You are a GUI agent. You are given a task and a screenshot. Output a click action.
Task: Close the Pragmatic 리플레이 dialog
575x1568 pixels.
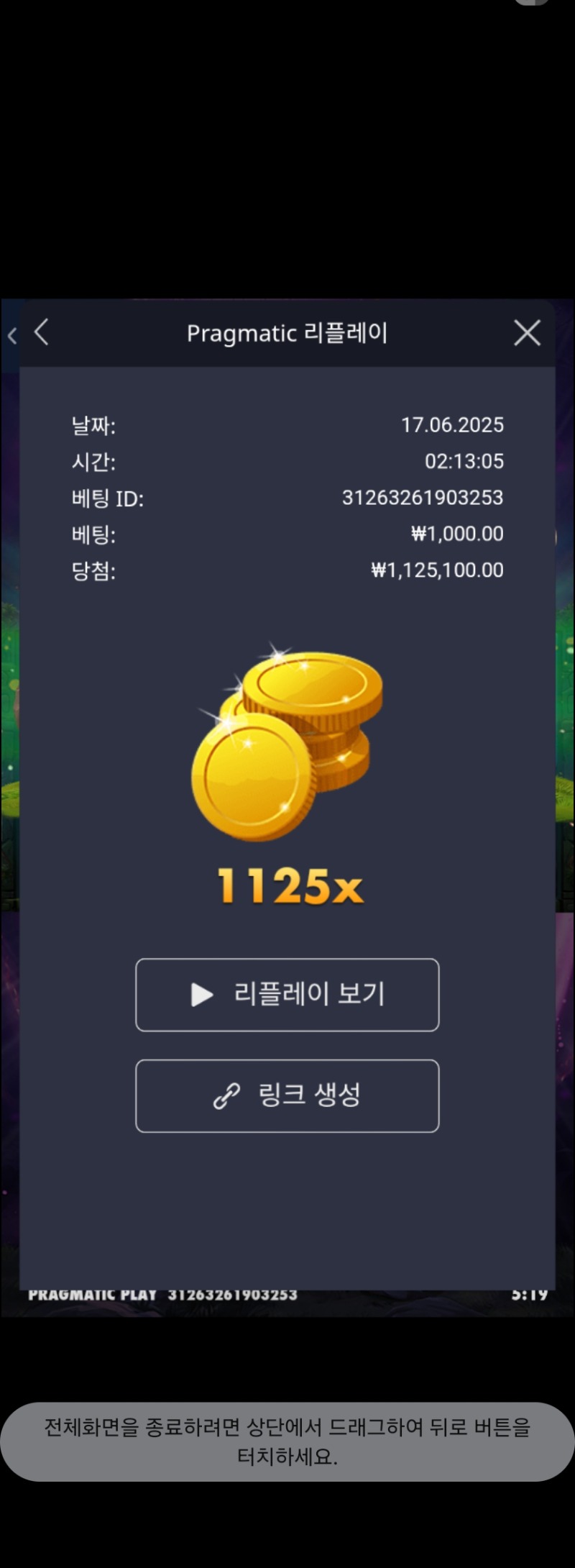point(527,333)
